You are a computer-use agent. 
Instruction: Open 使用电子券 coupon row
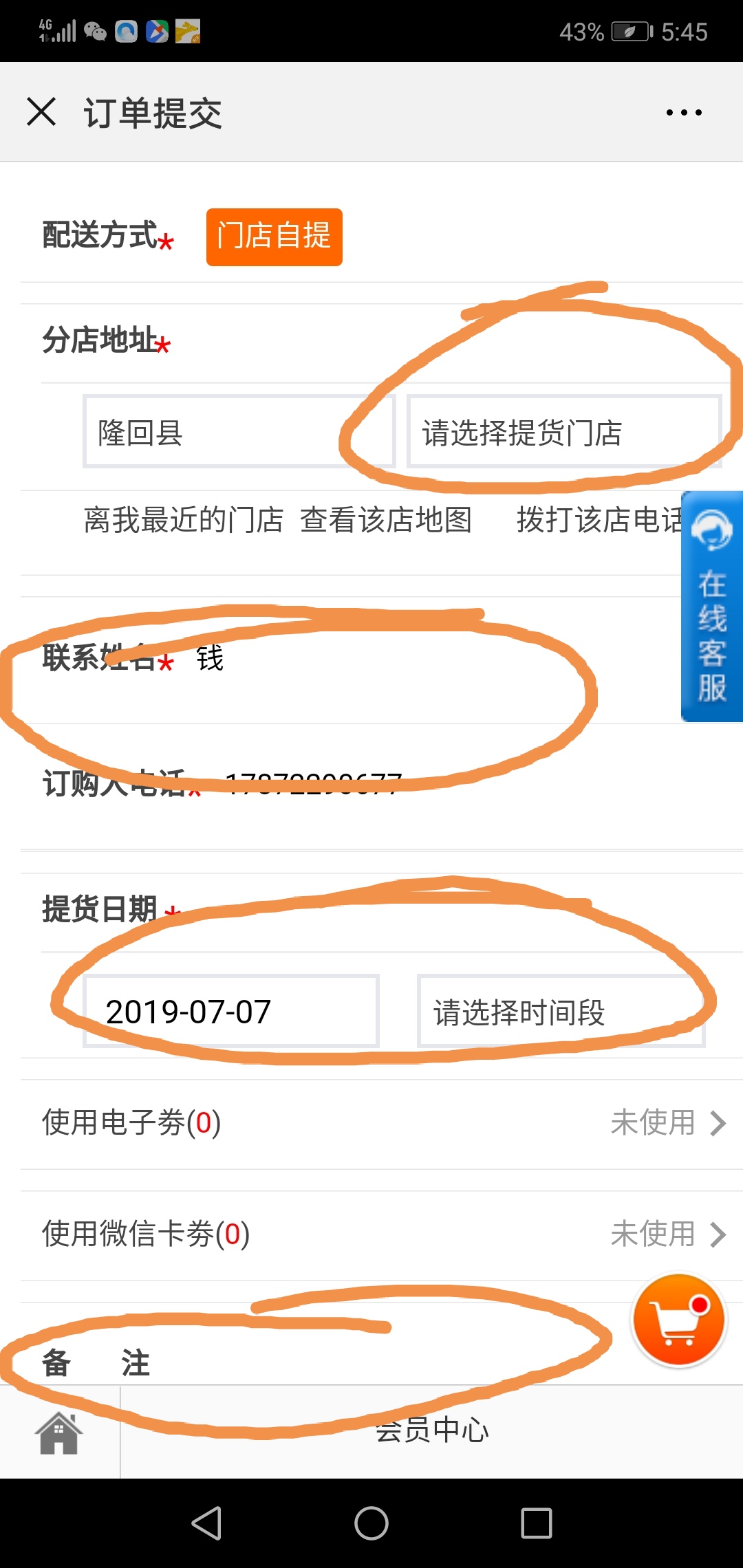tap(382, 1123)
